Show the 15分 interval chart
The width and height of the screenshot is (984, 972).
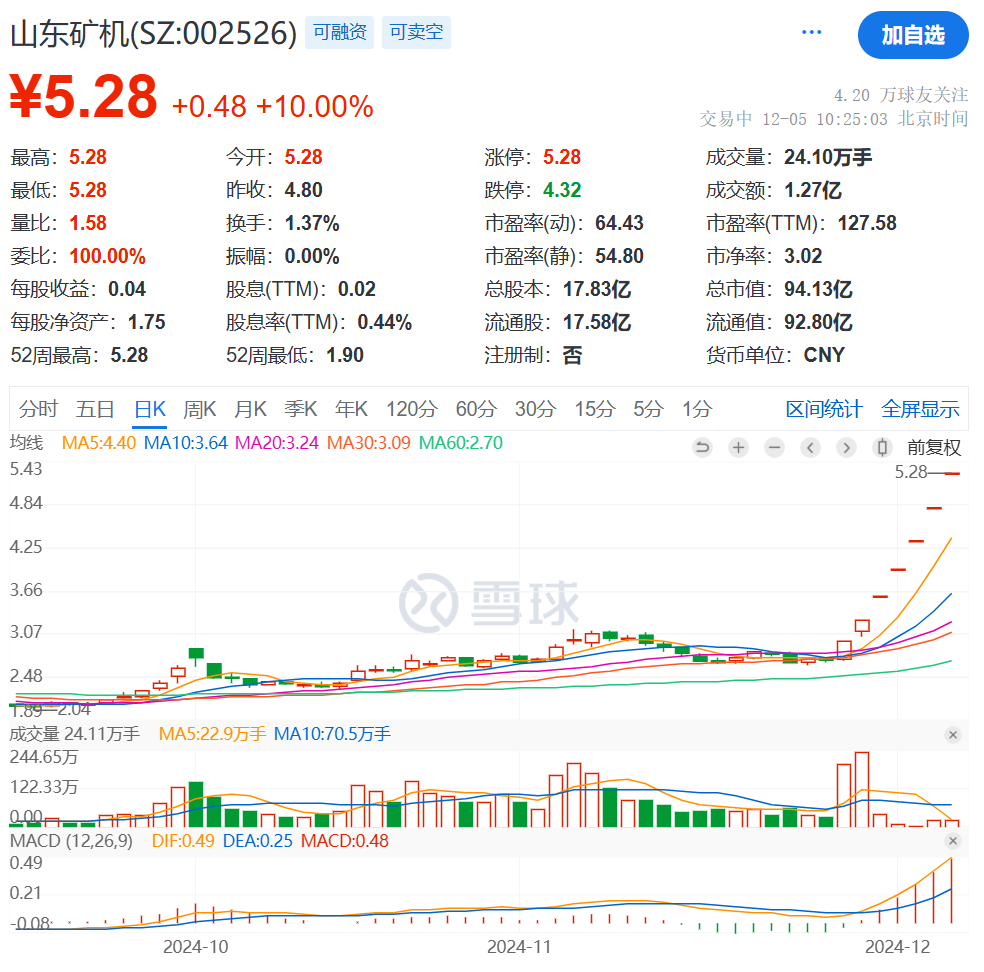[594, 409]
